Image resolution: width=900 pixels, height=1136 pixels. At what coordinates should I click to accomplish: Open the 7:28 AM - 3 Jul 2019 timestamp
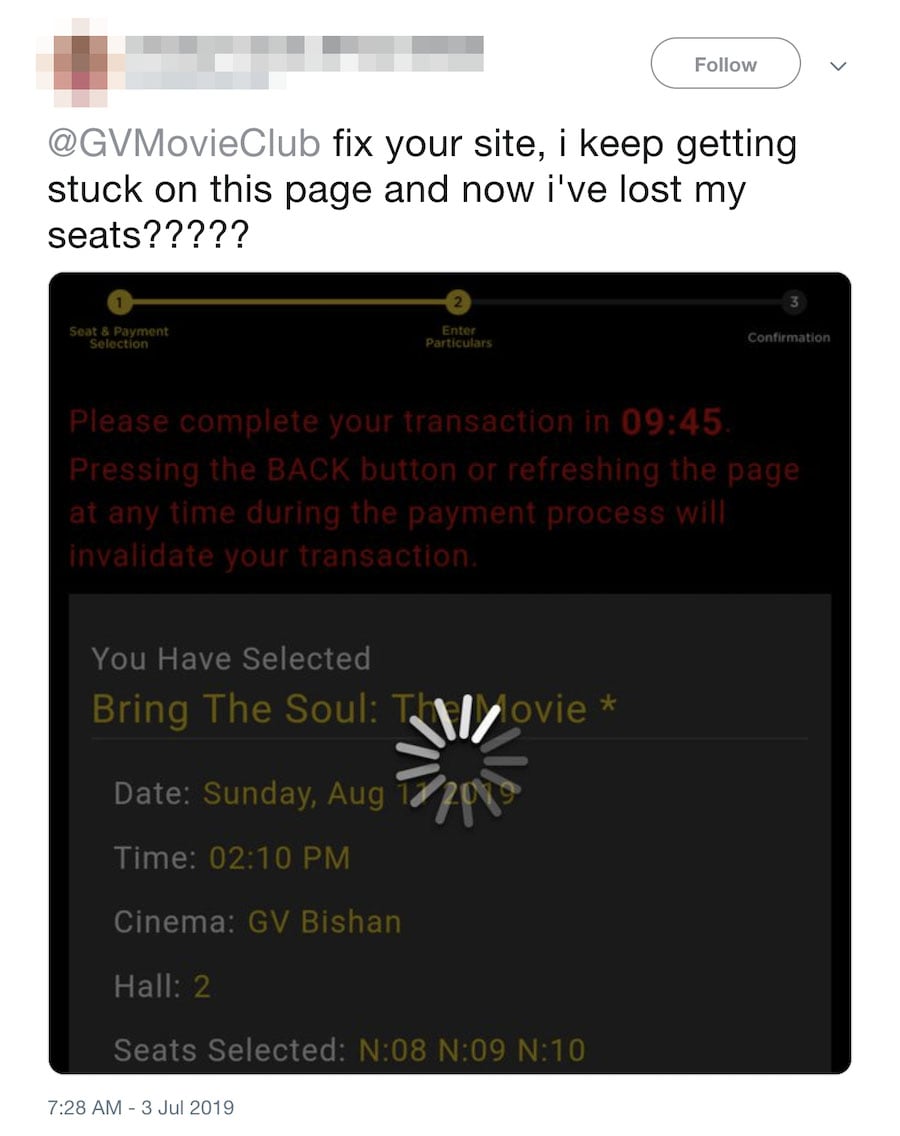click(140, 1107)
